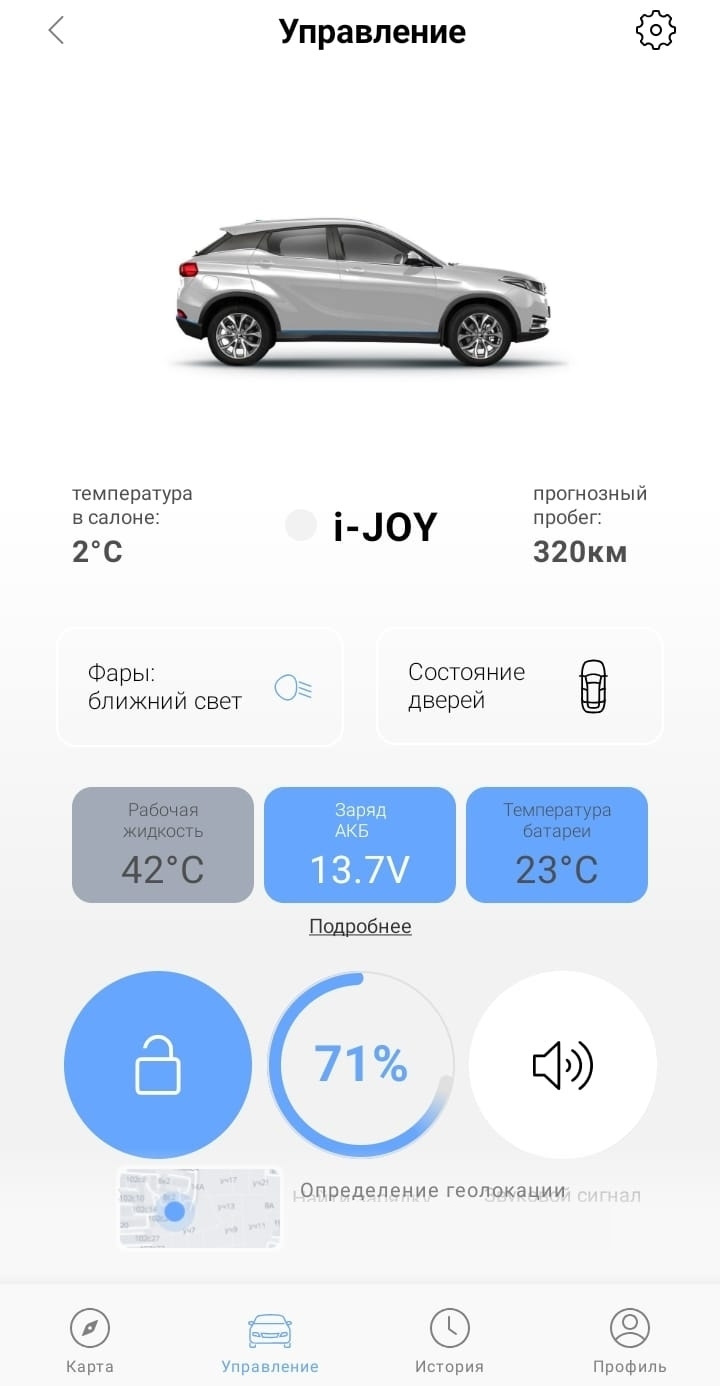Screen dimensions: 720x1386
Task: Open the Состояние дверей card
Action: (520, 686)
